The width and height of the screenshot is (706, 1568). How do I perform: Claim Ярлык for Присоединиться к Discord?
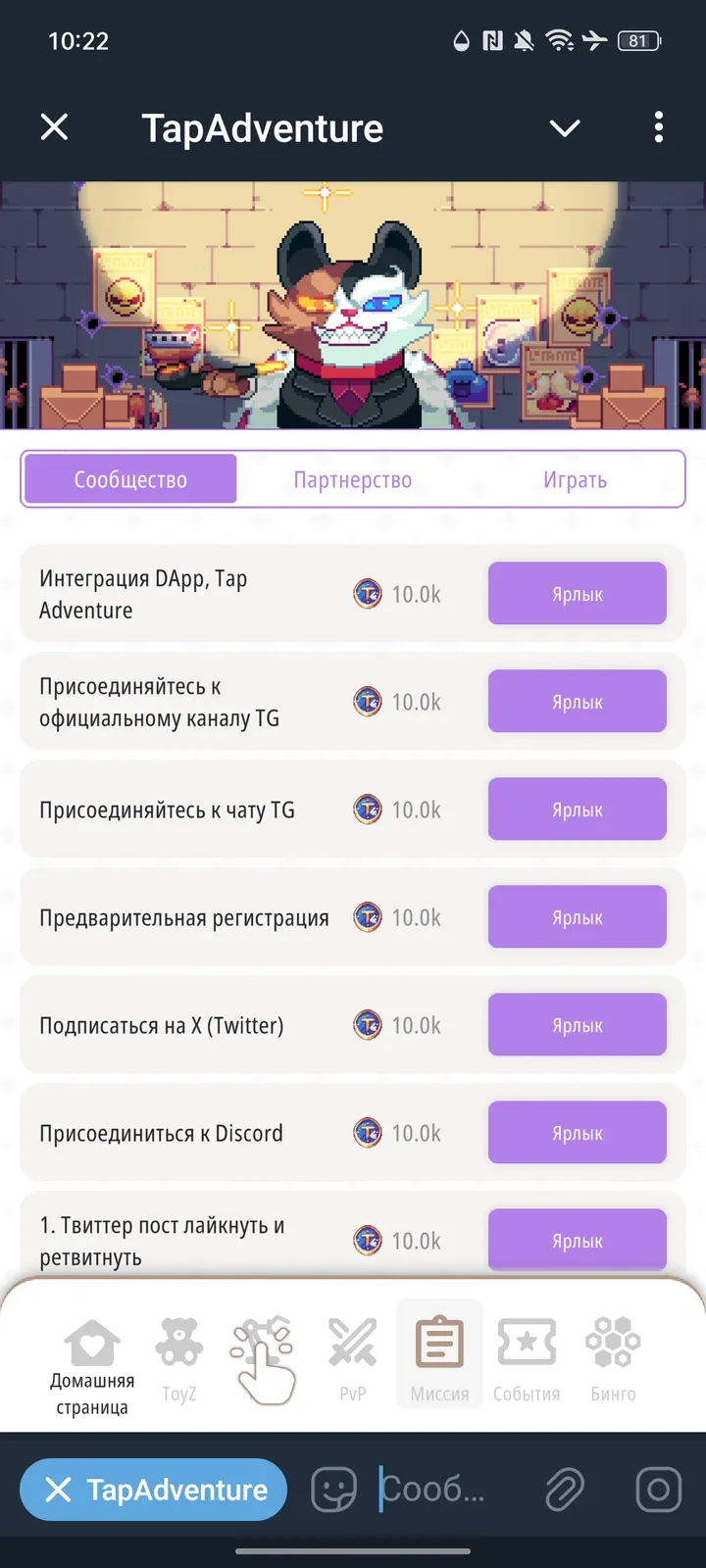(x=577, y=1132)
